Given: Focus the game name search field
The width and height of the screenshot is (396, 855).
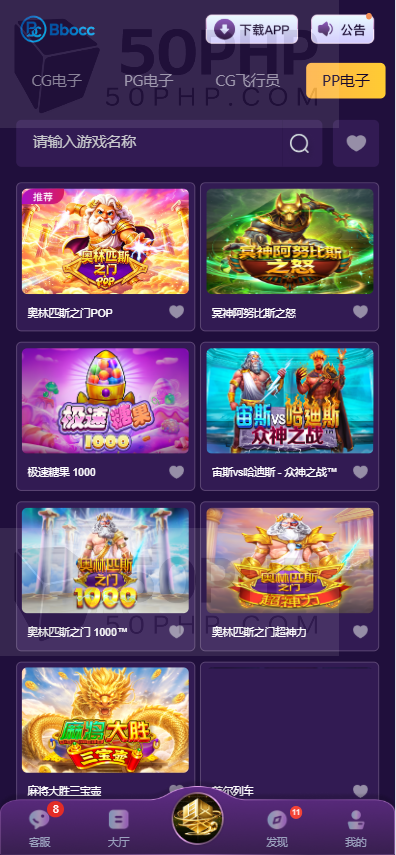Looking at the screenshot, I should pos(149,143).
